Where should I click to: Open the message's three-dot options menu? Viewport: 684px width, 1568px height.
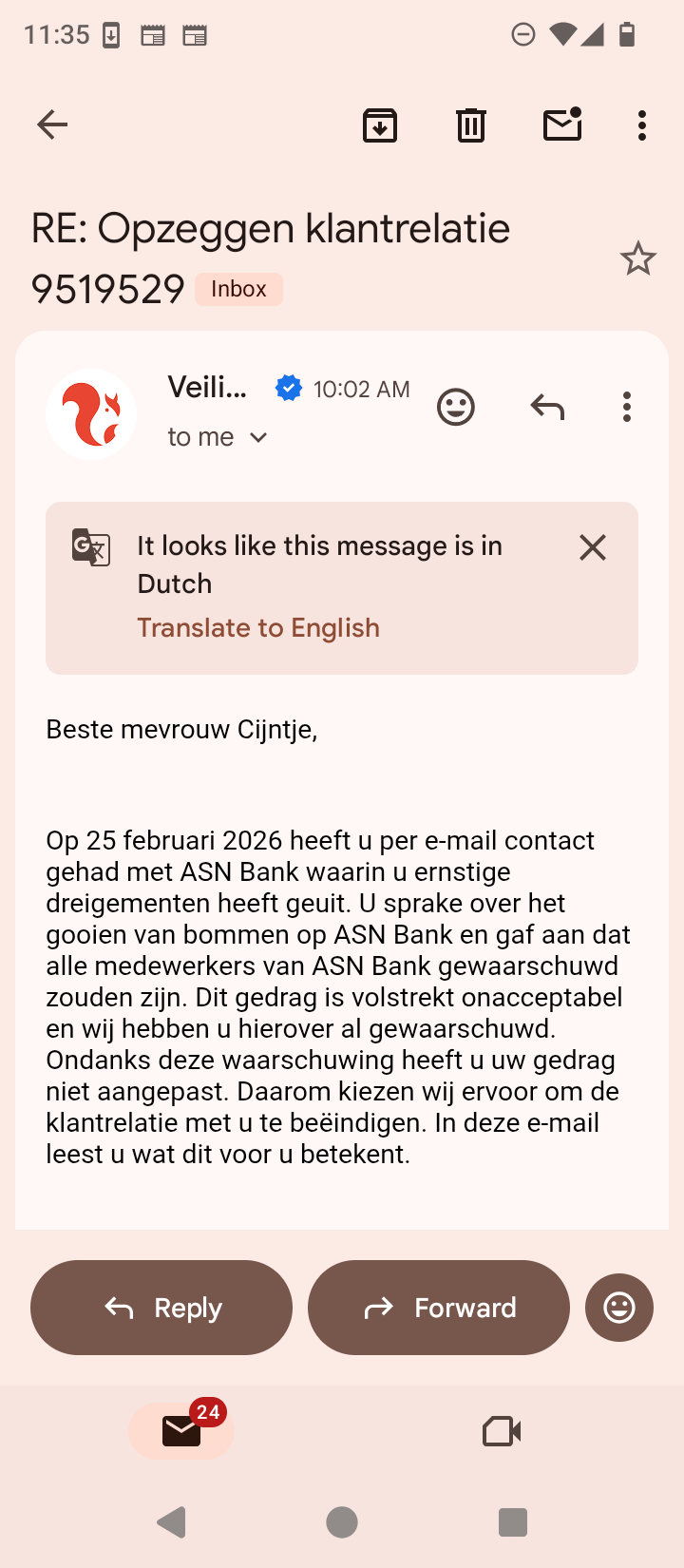pos(627,407)
